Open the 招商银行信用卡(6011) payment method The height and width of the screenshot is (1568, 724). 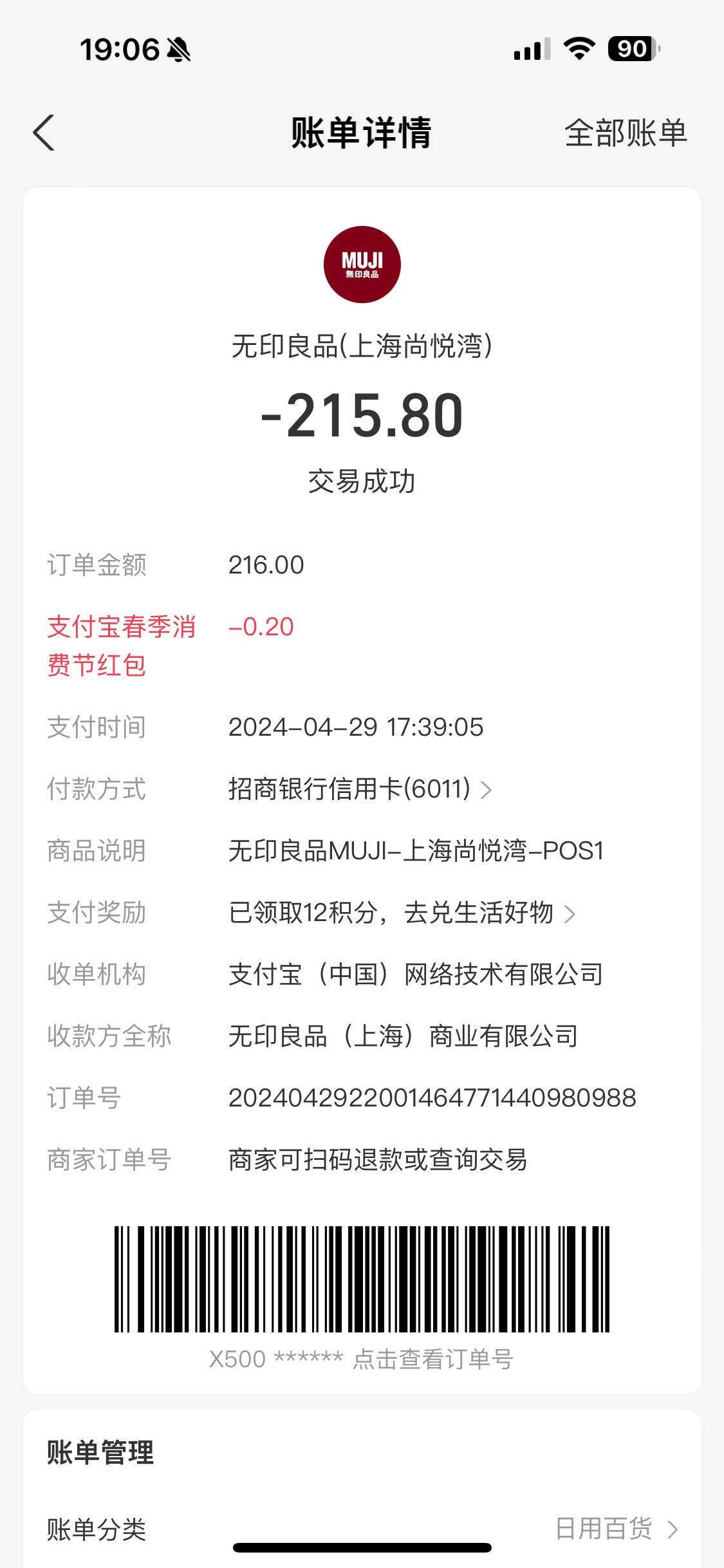360,789
